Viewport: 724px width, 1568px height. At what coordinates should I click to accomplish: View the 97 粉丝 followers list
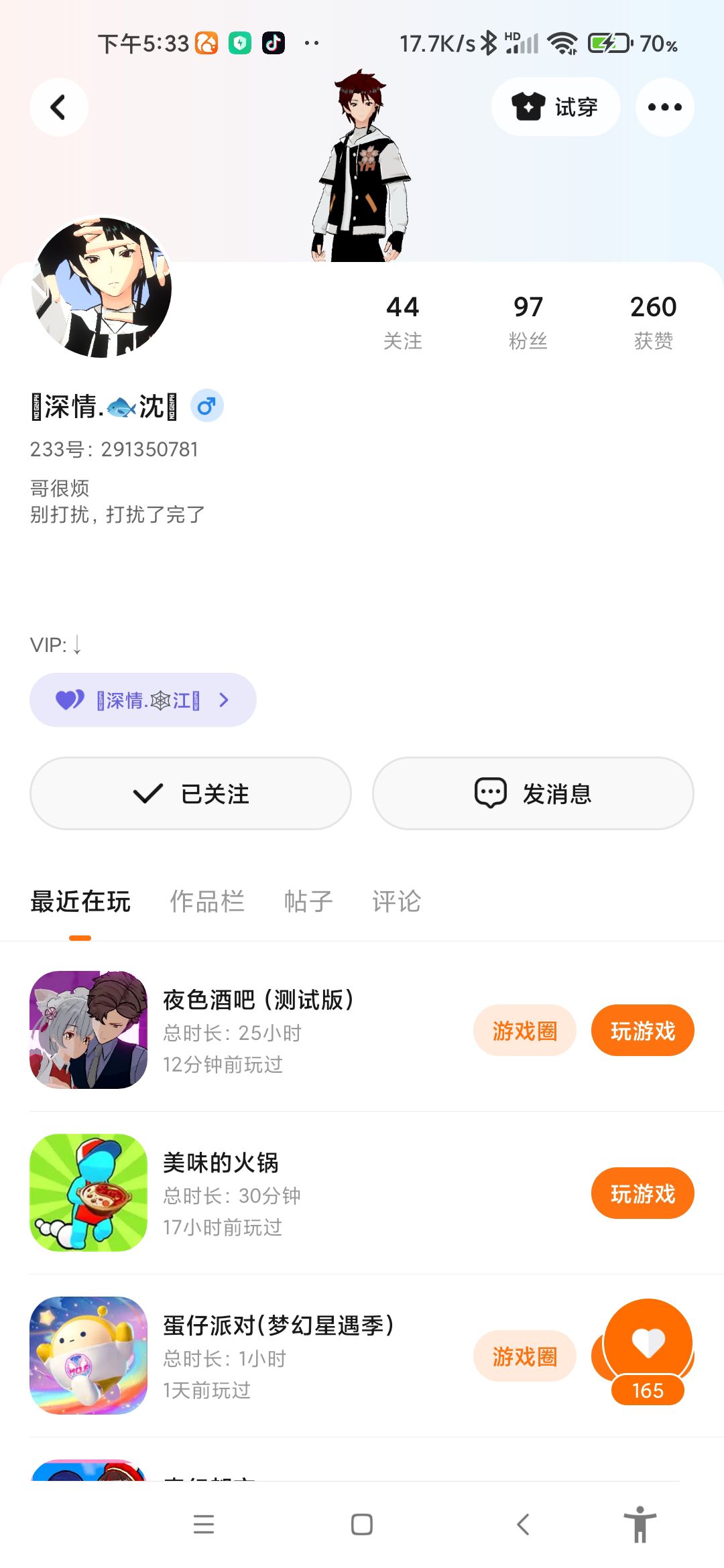[x=528, y=322]
